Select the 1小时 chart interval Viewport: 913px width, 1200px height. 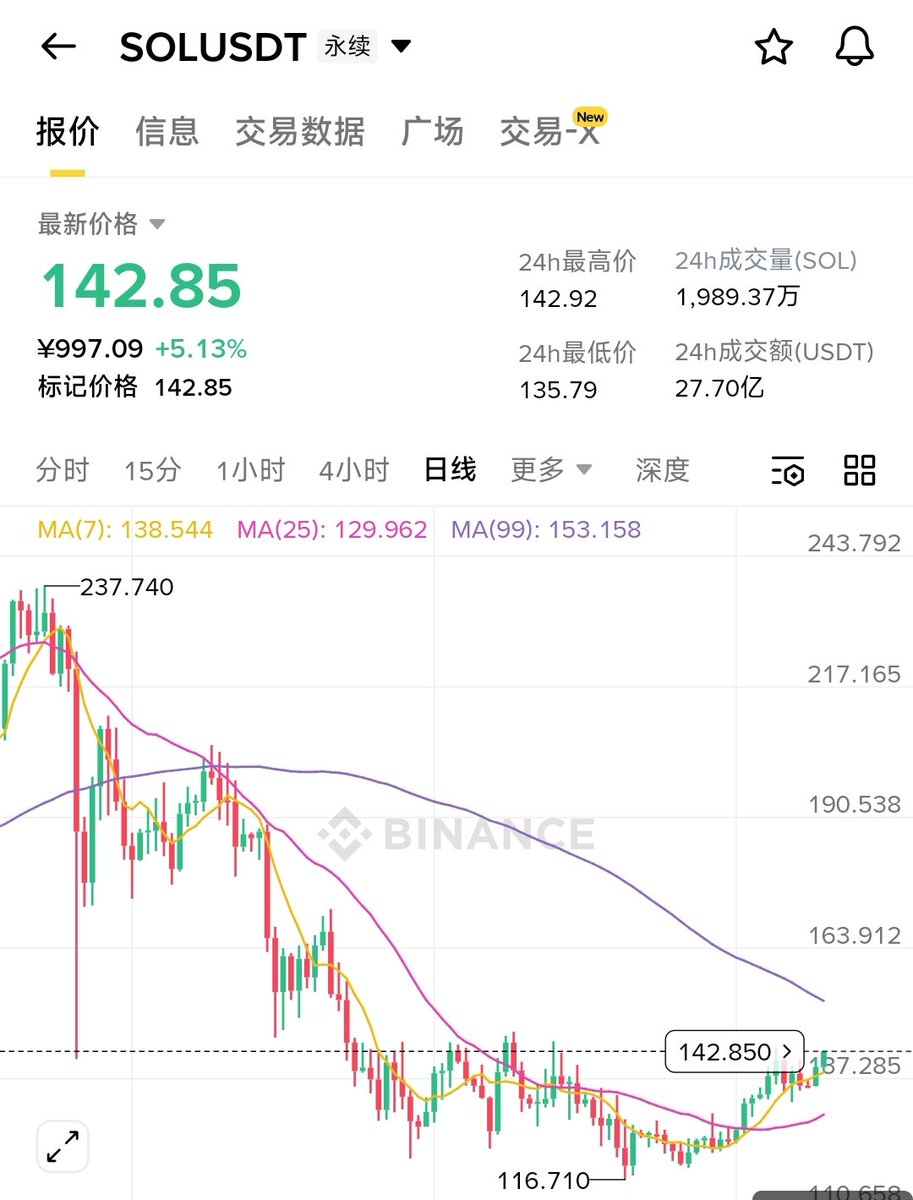click(250, 470)
